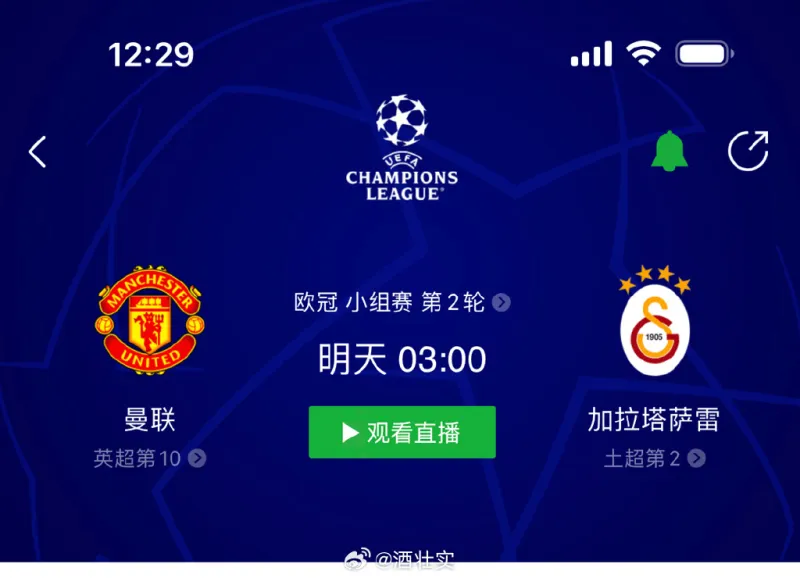Open 加拉塔萨雷 土超第2 league standing
800x578 pixels.
click(x=654, y=459)
